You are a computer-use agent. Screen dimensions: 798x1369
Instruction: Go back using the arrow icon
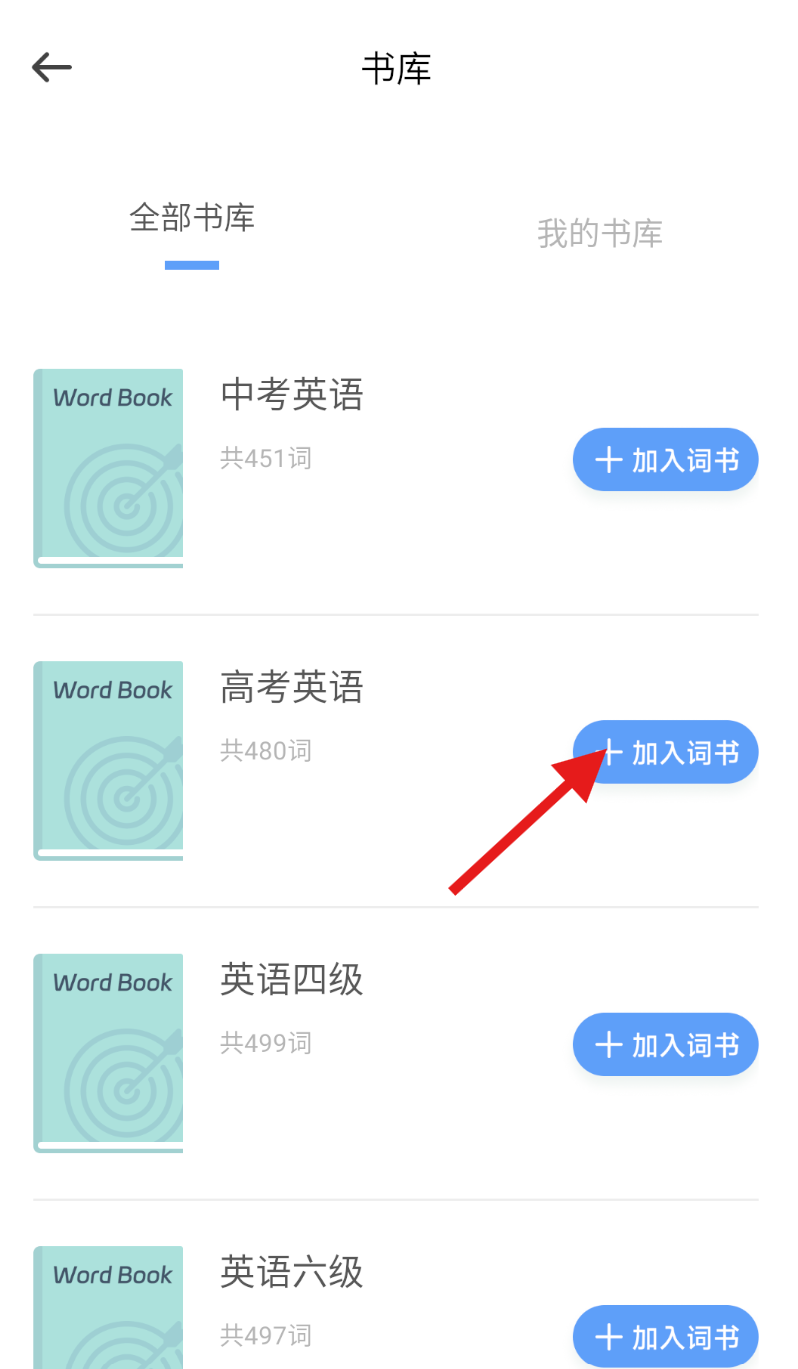click(x=52, y=68)
